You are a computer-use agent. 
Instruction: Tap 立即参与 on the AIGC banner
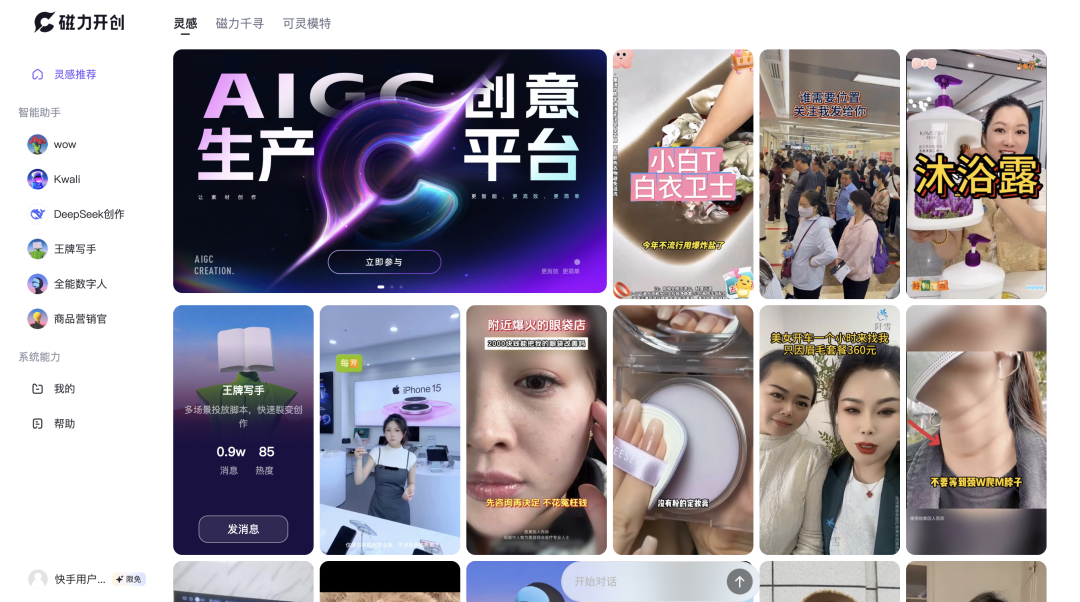[384, 262]
